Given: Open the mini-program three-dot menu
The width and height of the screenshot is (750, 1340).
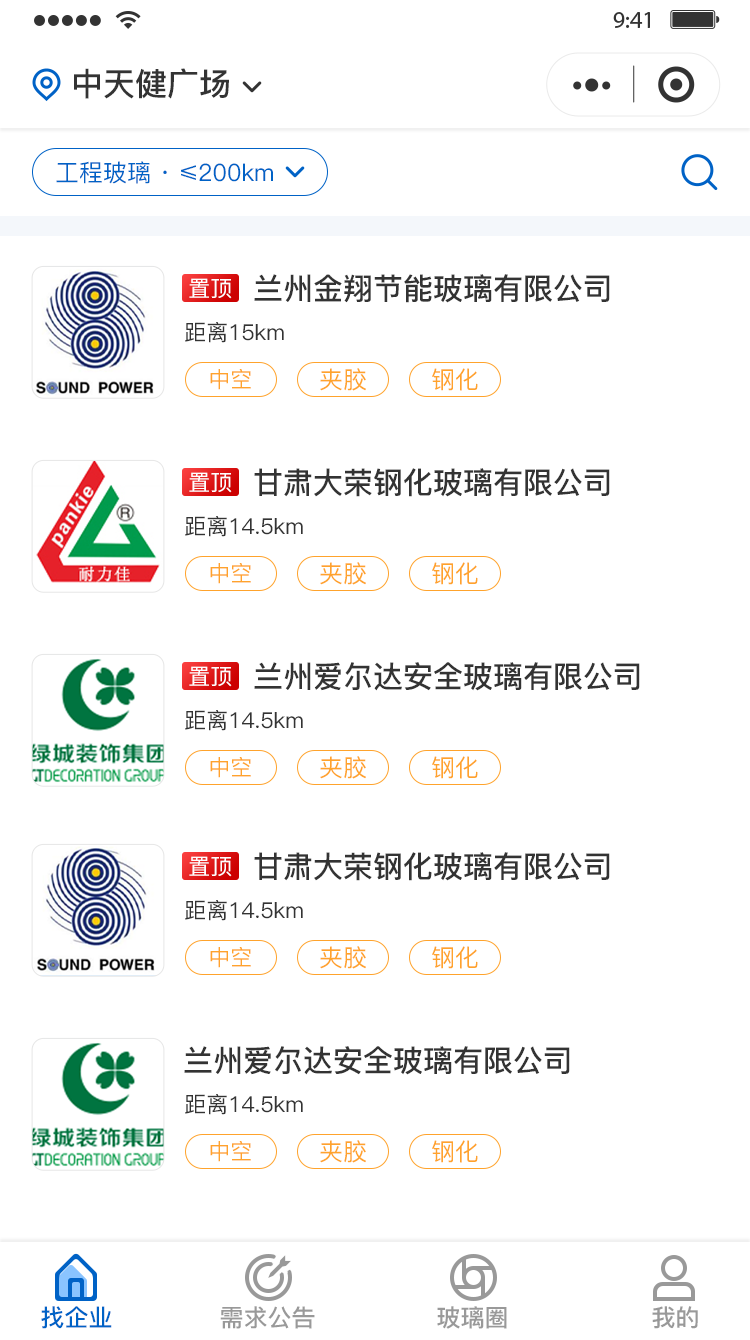Looking at the screenshot, I should 591,85.
